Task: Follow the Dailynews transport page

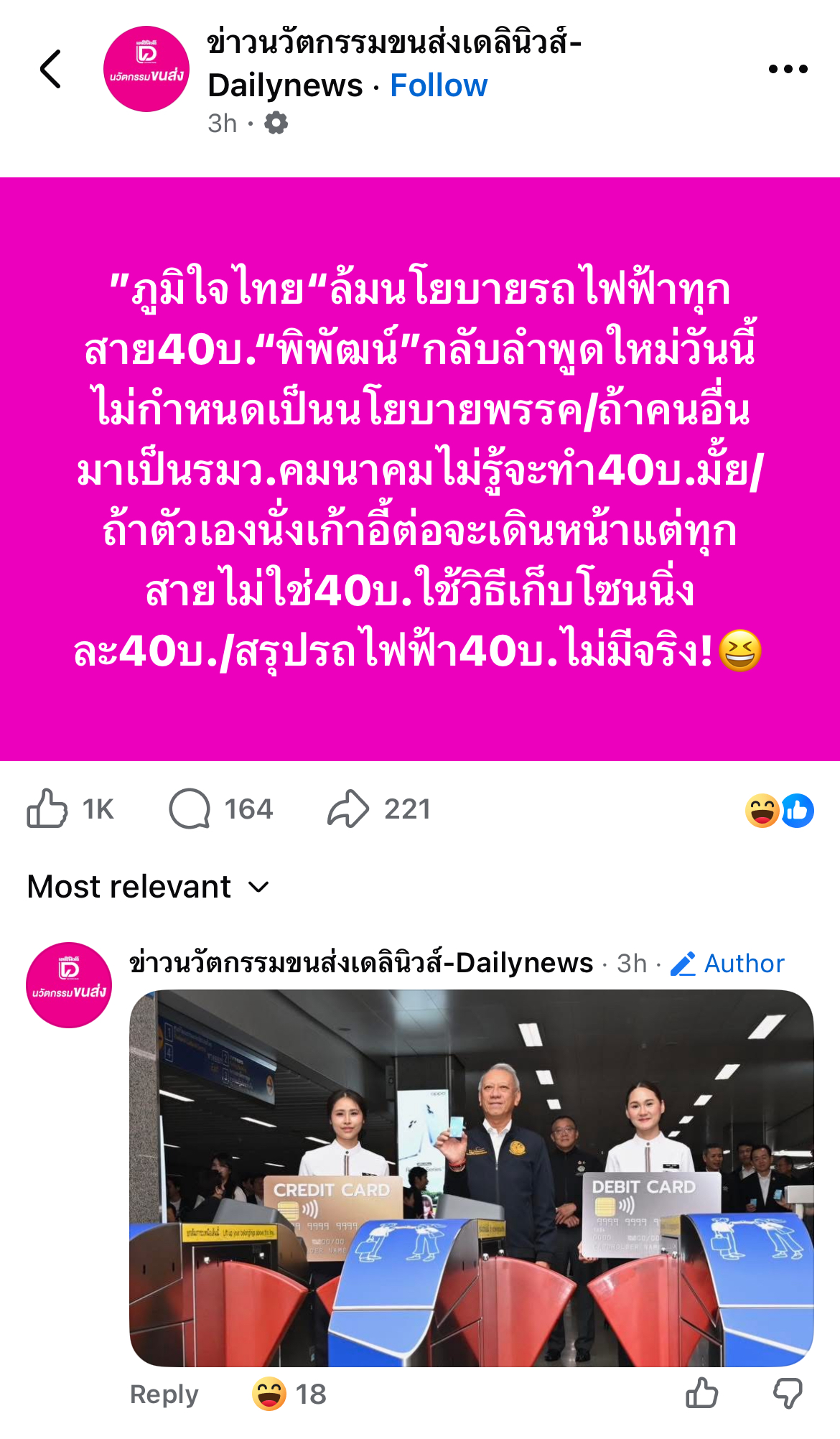Action: tap(438, 86)
